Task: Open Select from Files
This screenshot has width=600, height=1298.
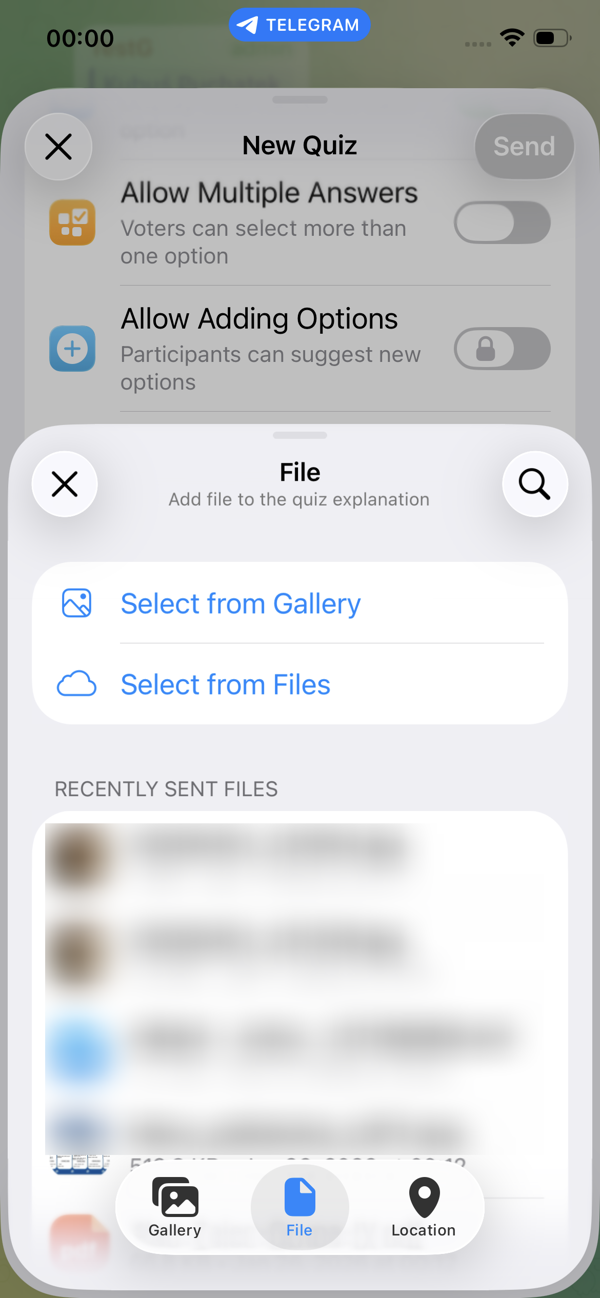Action: click(x=225, y=685)
